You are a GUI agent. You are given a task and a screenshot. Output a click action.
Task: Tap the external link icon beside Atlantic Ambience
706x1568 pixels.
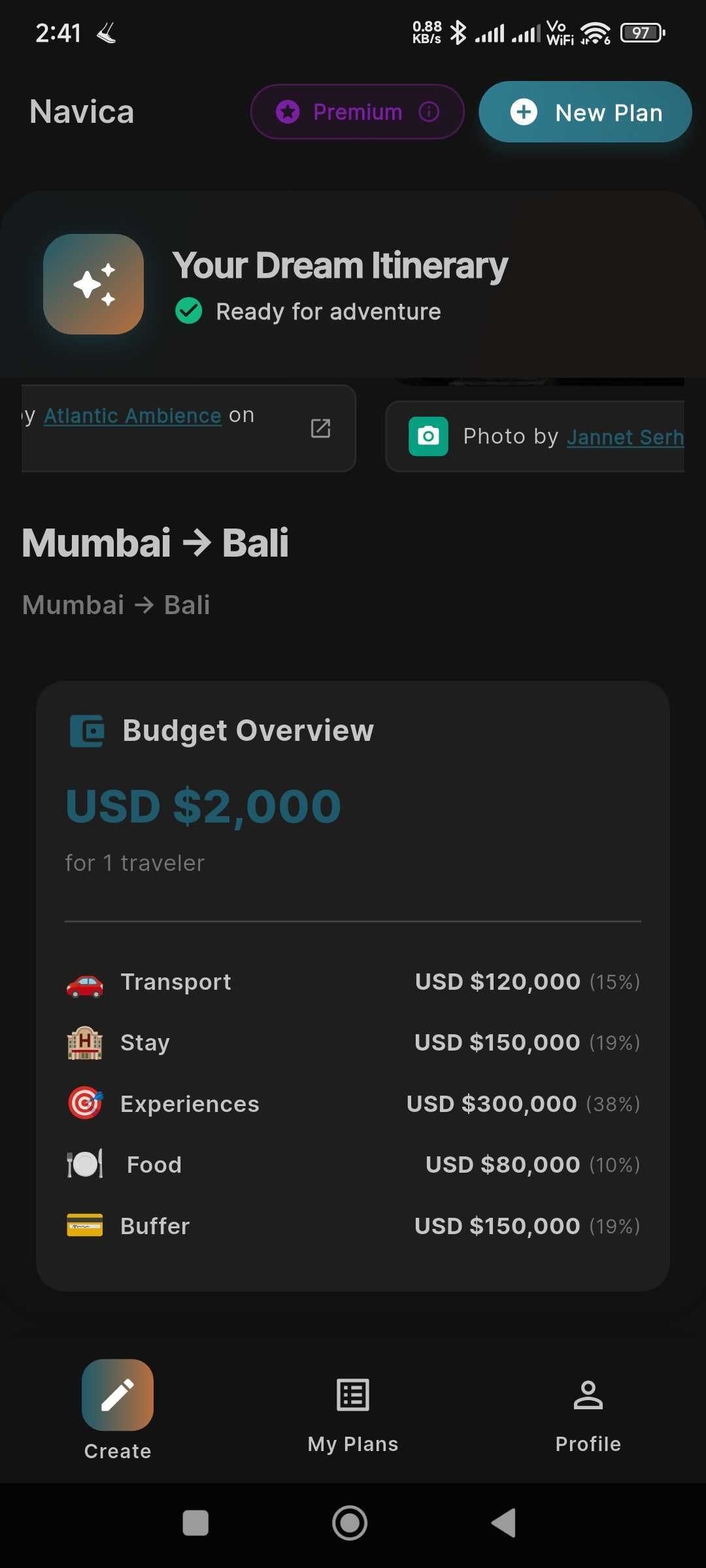[x=320, y=429]
